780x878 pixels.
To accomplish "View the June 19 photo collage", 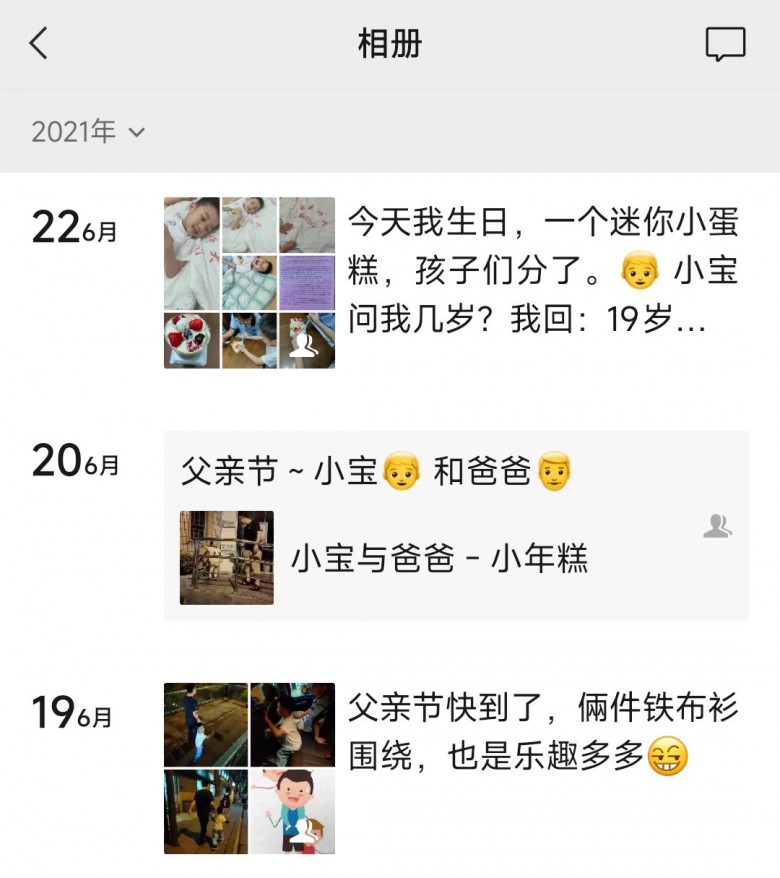I will click(x=250, y=768).
